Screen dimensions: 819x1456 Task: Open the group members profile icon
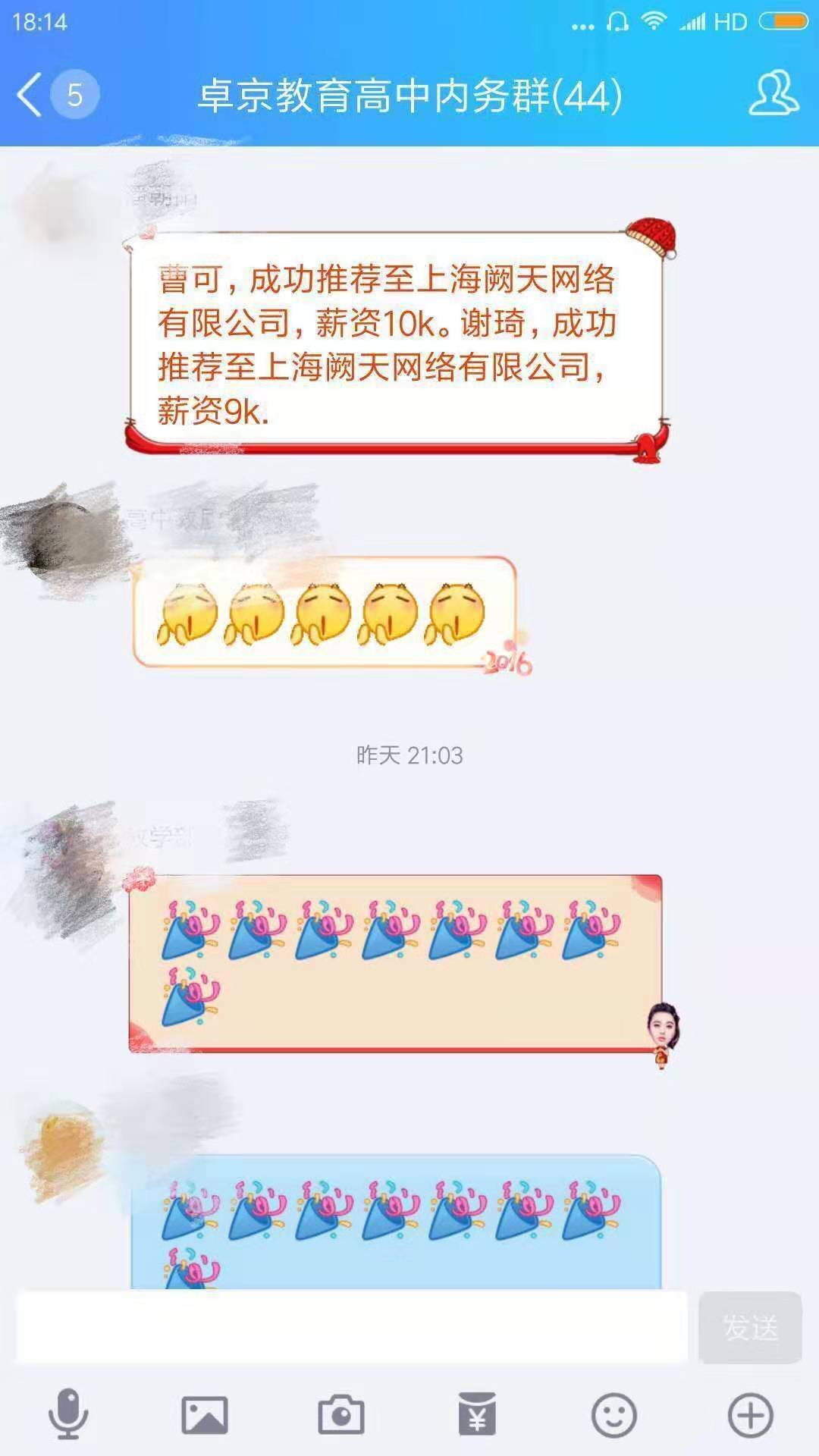(x=773, y=94)
